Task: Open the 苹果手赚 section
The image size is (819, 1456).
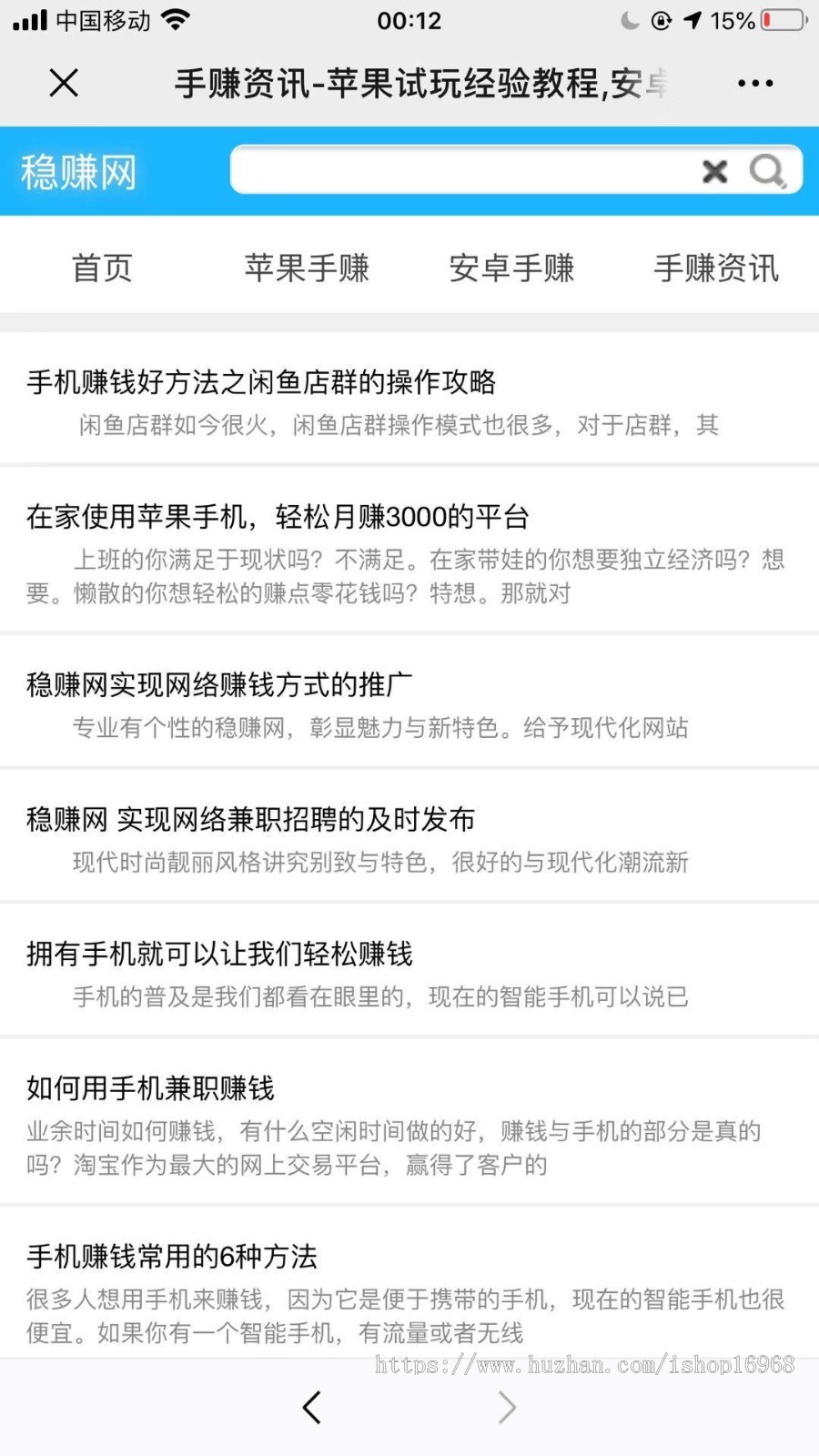Action: pos(307,267)
